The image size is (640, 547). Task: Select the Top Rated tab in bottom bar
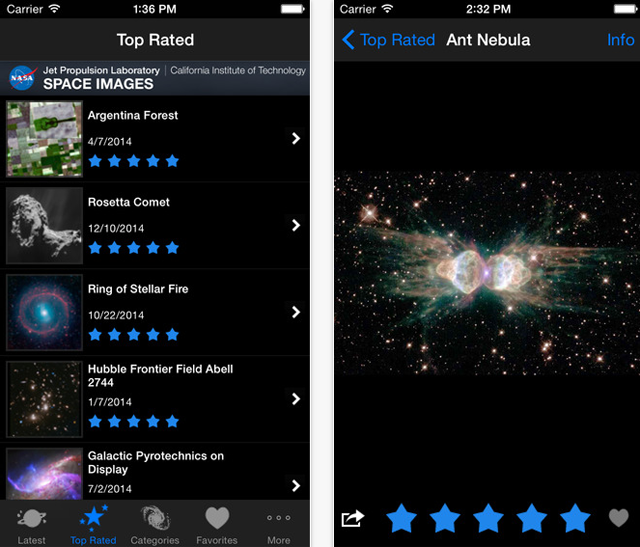point(93,524)
